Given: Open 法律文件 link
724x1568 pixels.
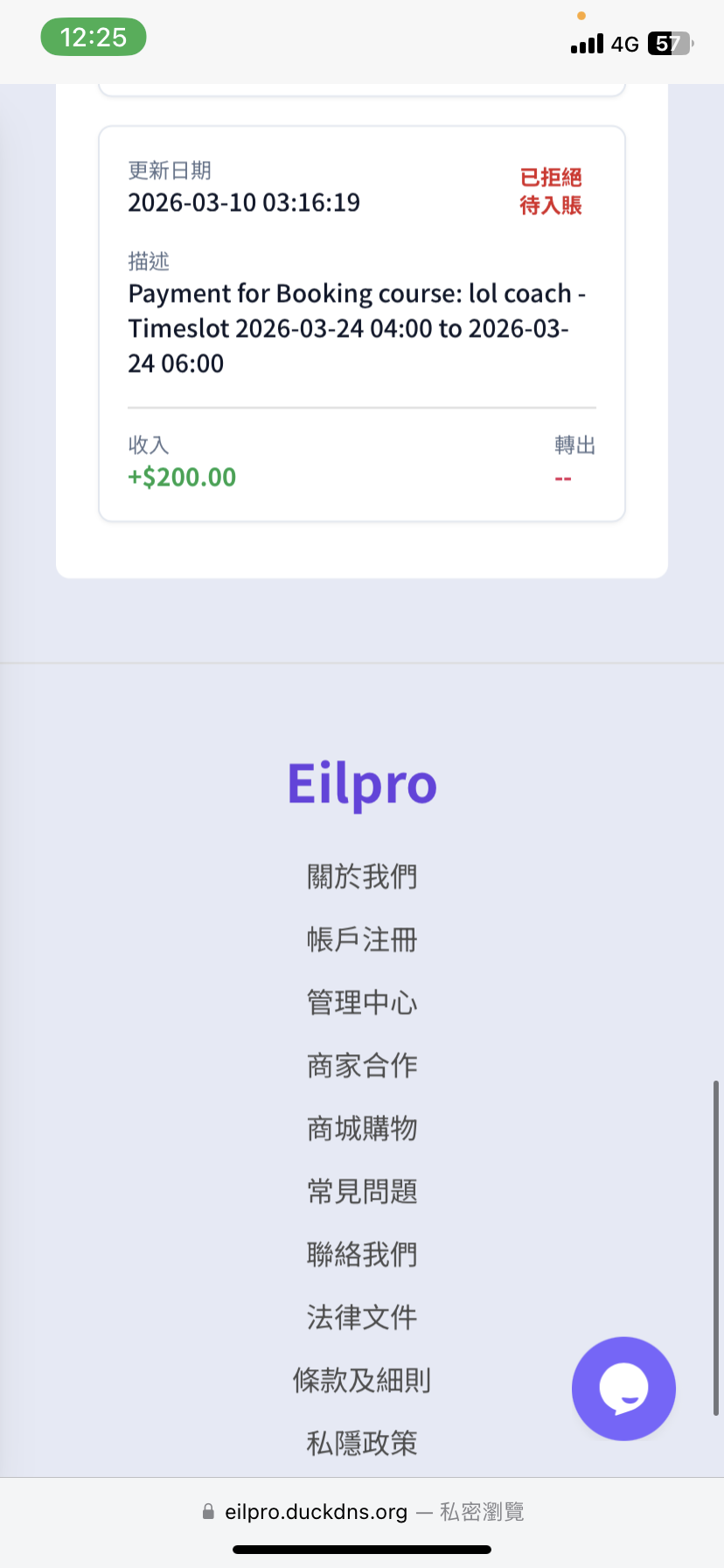Looking at the screenshot, I should click(x=362, y=1318).
